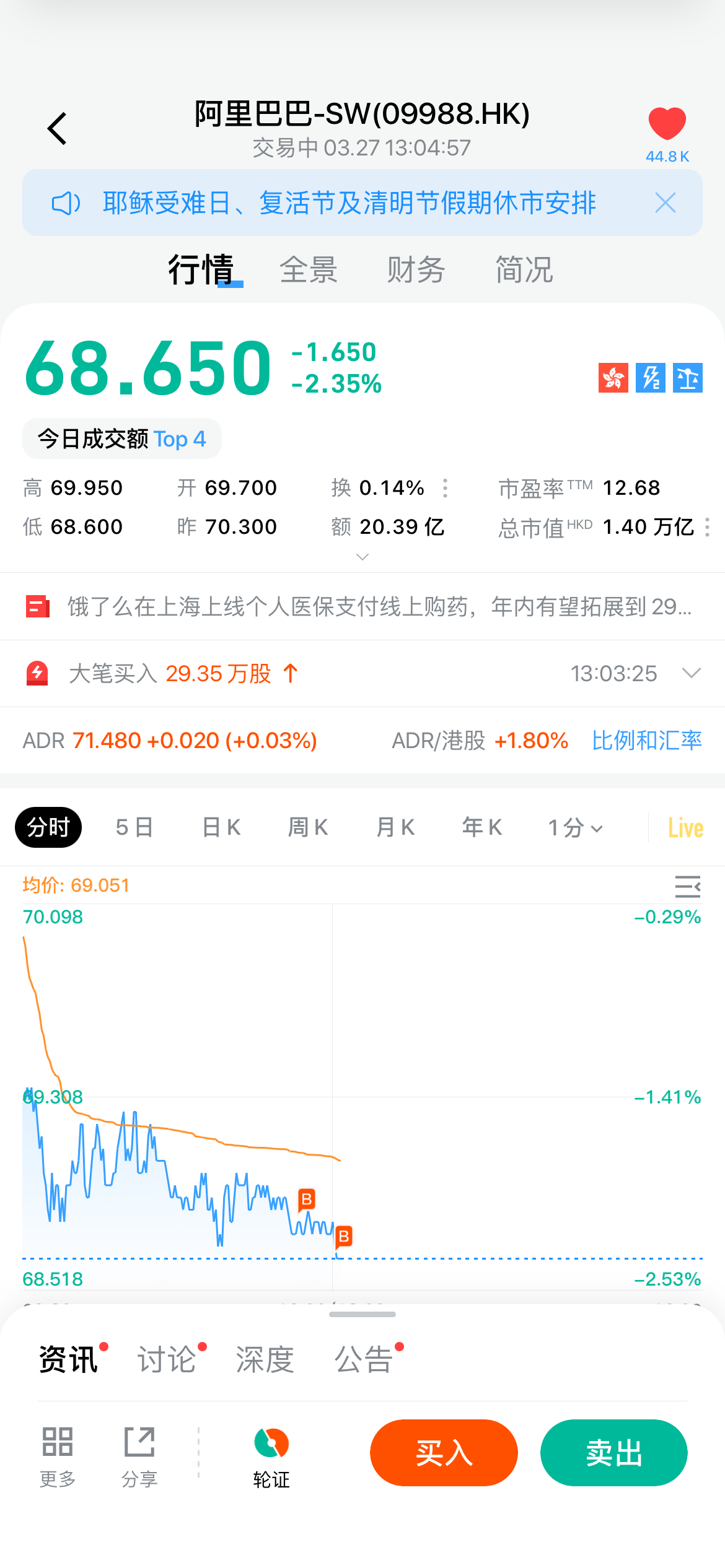The height and width of the screenshot is (1568, 725).
Task: Open the 简况 tab
Action: (524, 270)
